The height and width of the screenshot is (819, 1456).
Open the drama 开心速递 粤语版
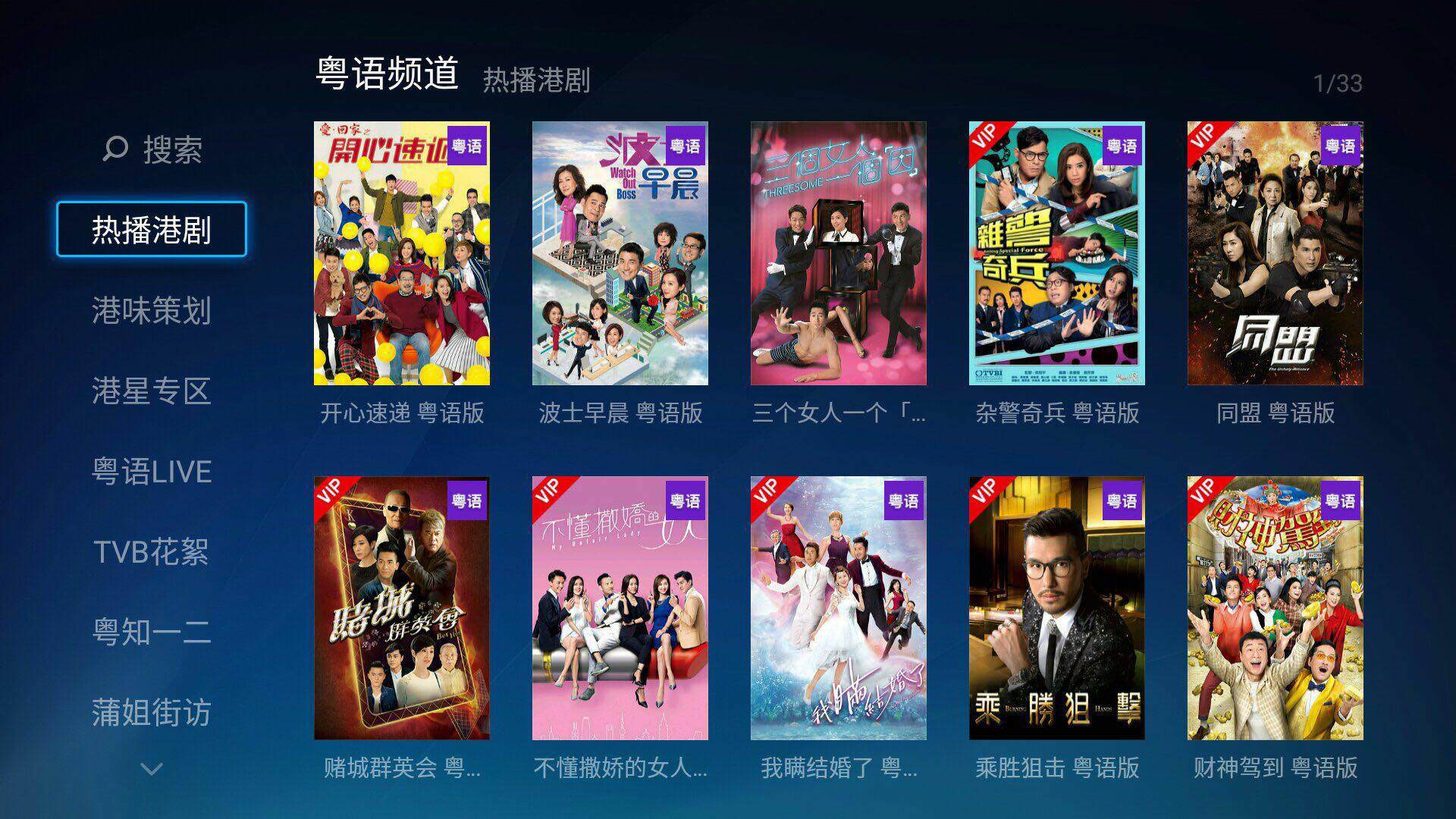point(402,253)
